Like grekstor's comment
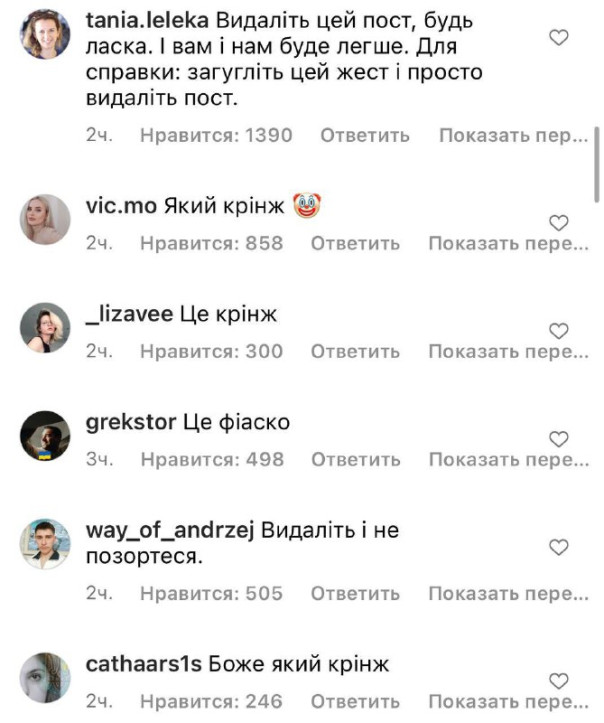This screenshot has width=604, height=723. (x=560, y=439)
